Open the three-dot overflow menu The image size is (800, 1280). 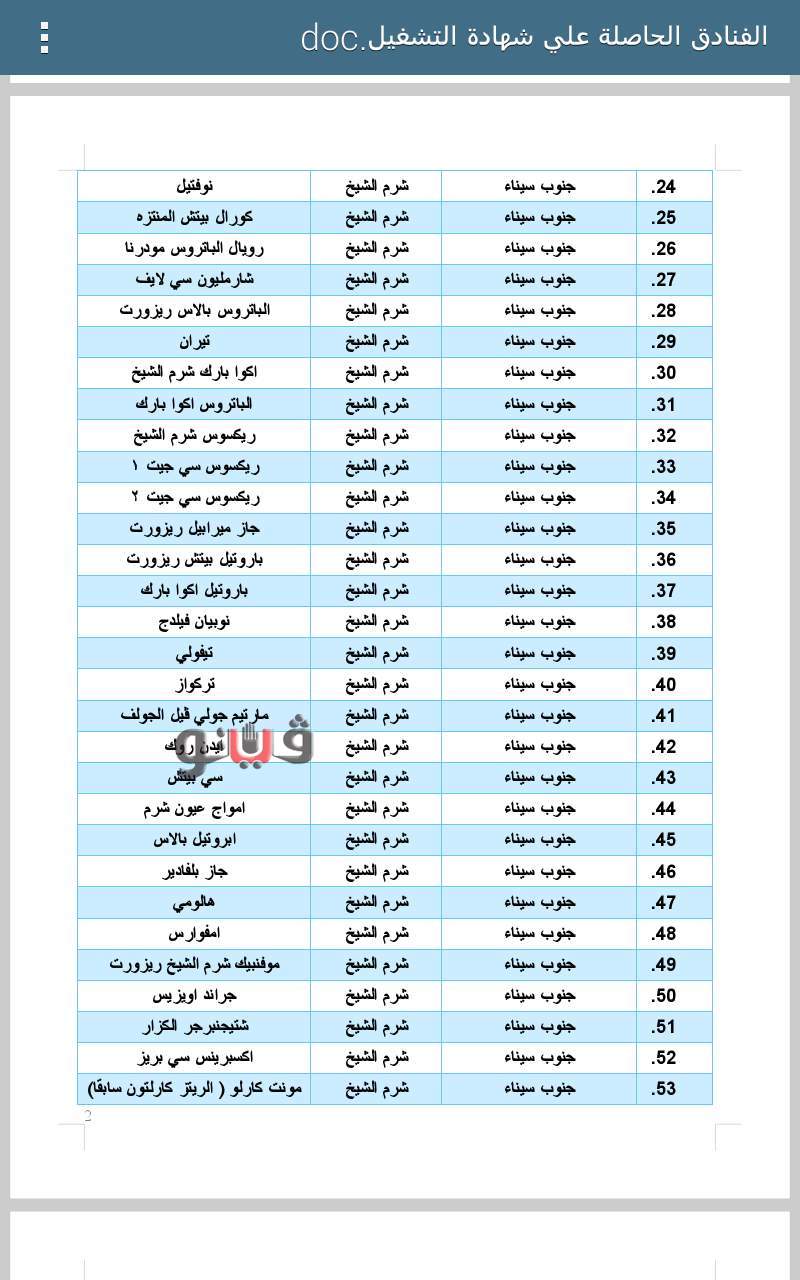pos(44,37)
